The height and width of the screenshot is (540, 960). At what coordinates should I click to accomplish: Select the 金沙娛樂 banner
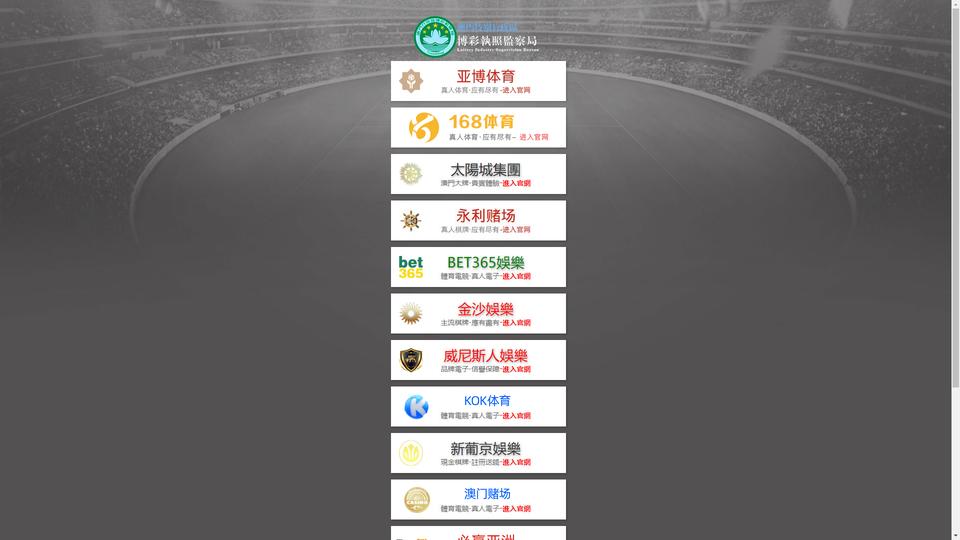(x=478, y=314)
